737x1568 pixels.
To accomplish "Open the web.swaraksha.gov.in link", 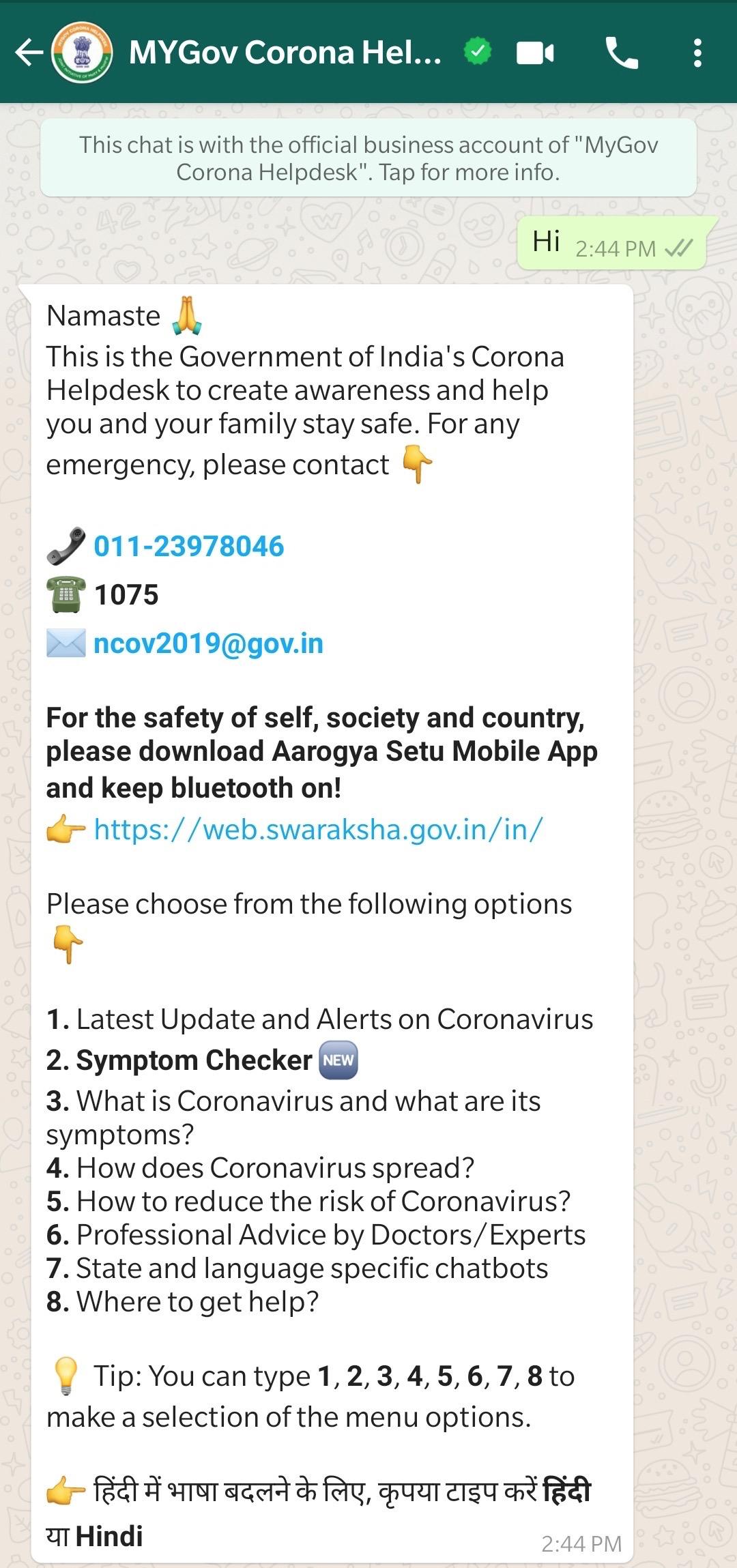I will [318, 829].
